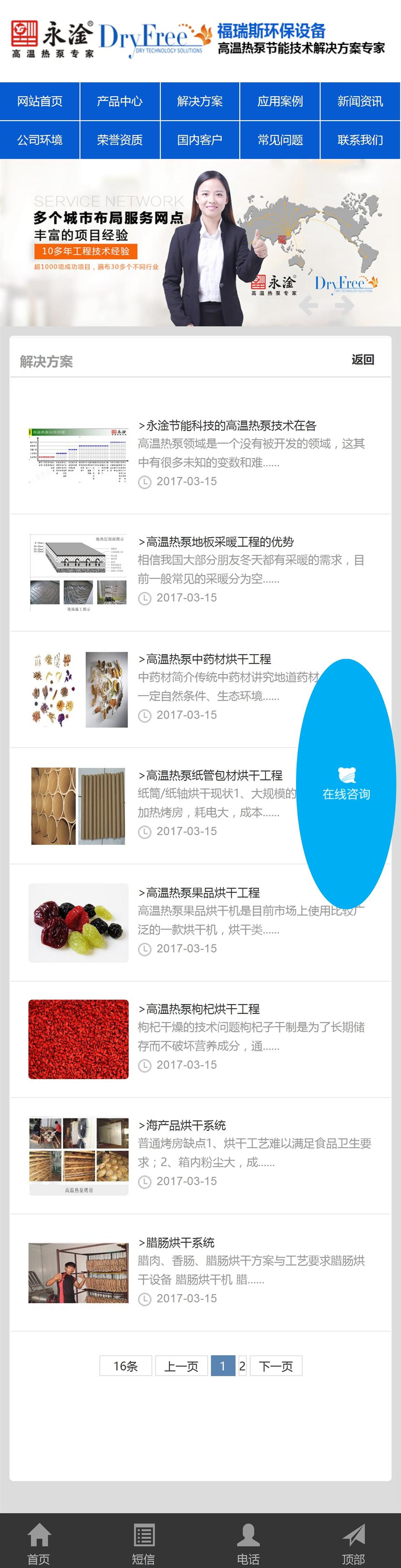
Task: Open 海产品烘干系统 article
Action: pyautogui.click(x=182, y=1125)
